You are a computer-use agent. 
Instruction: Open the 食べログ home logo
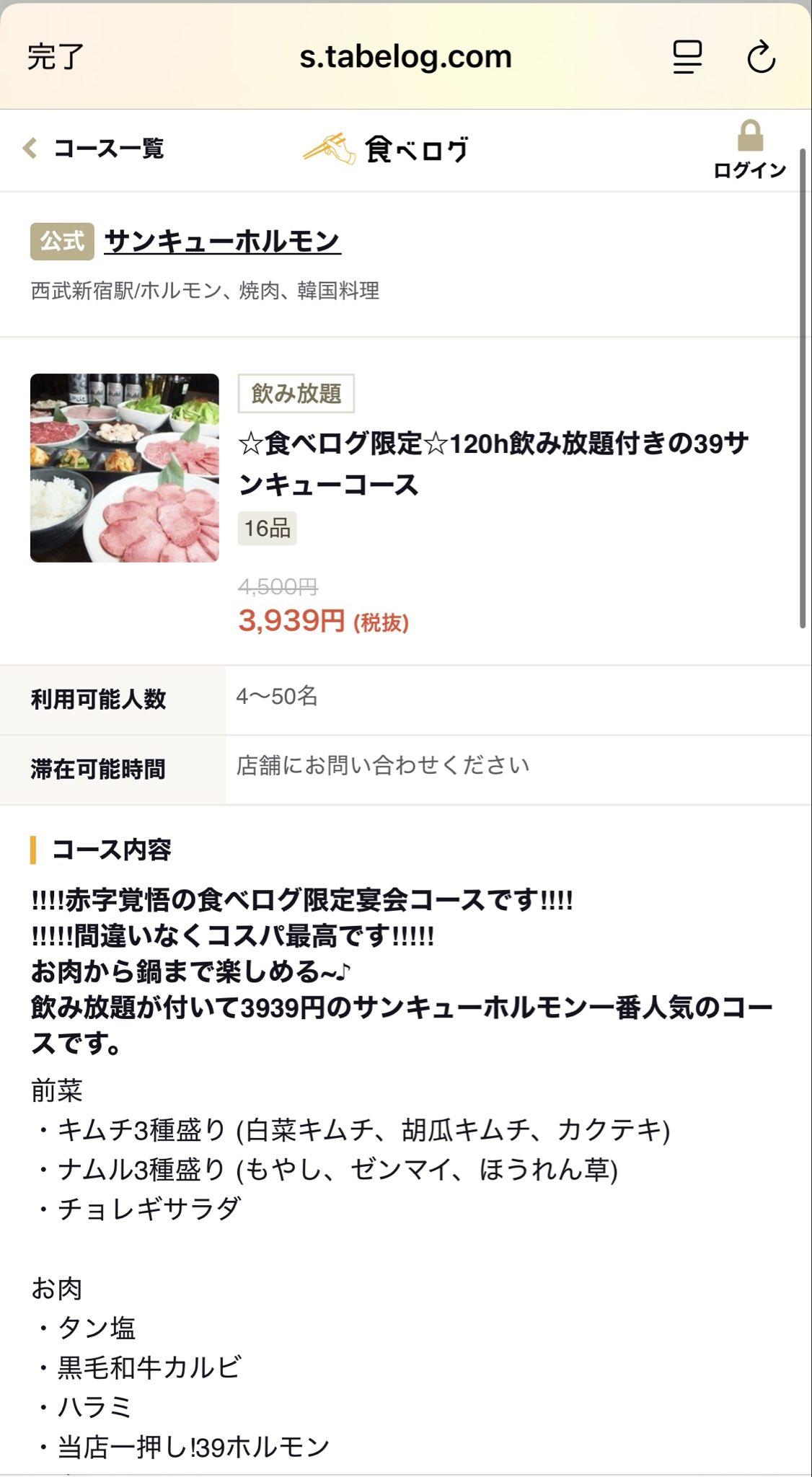(387, 149)
